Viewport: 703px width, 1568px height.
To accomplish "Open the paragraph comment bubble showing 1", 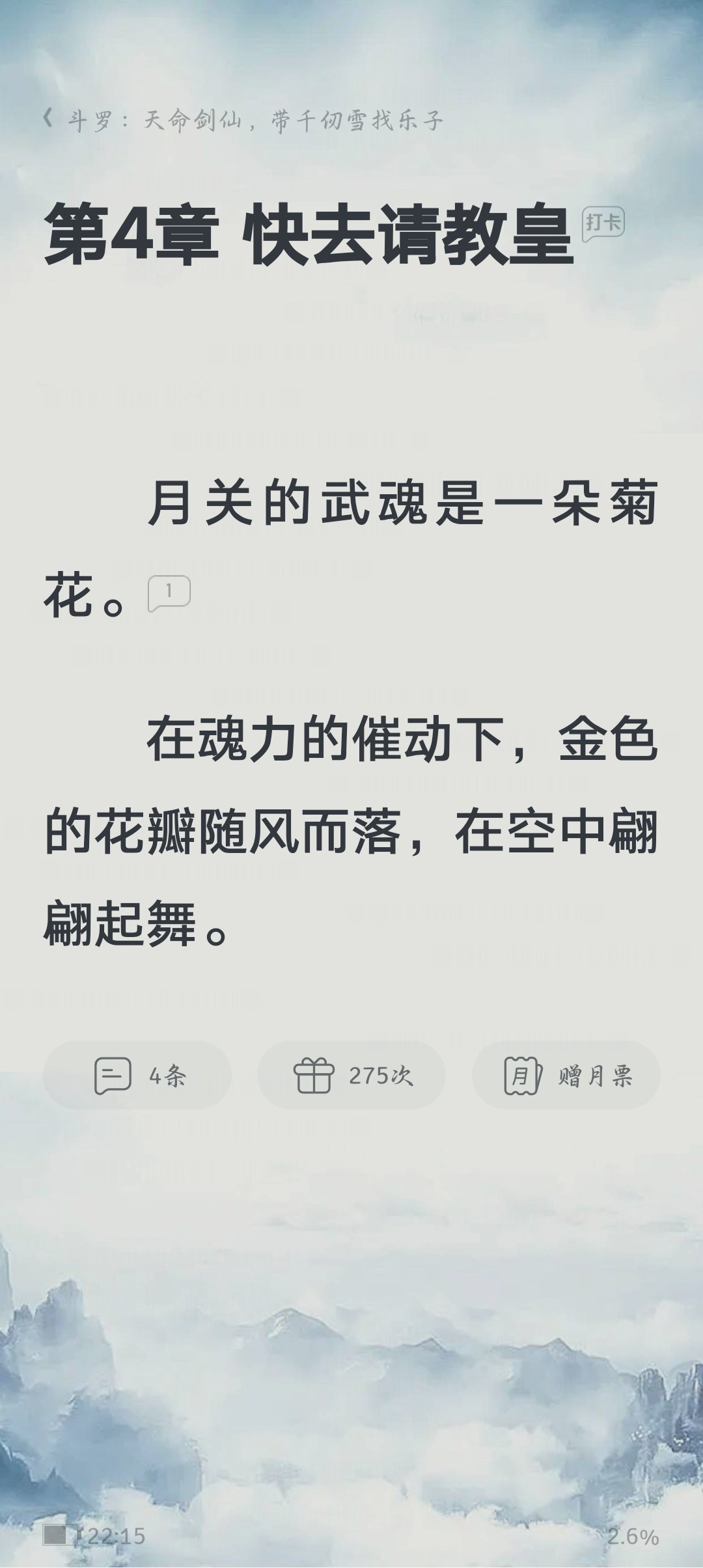I will click(x=169, y=593).
